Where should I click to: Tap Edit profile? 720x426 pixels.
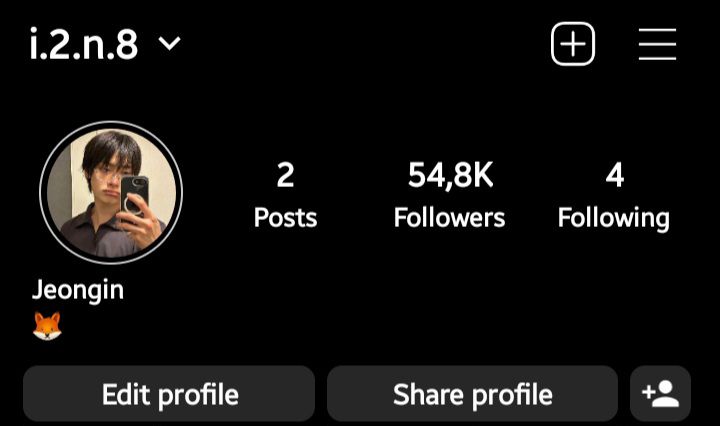point(169,394)
